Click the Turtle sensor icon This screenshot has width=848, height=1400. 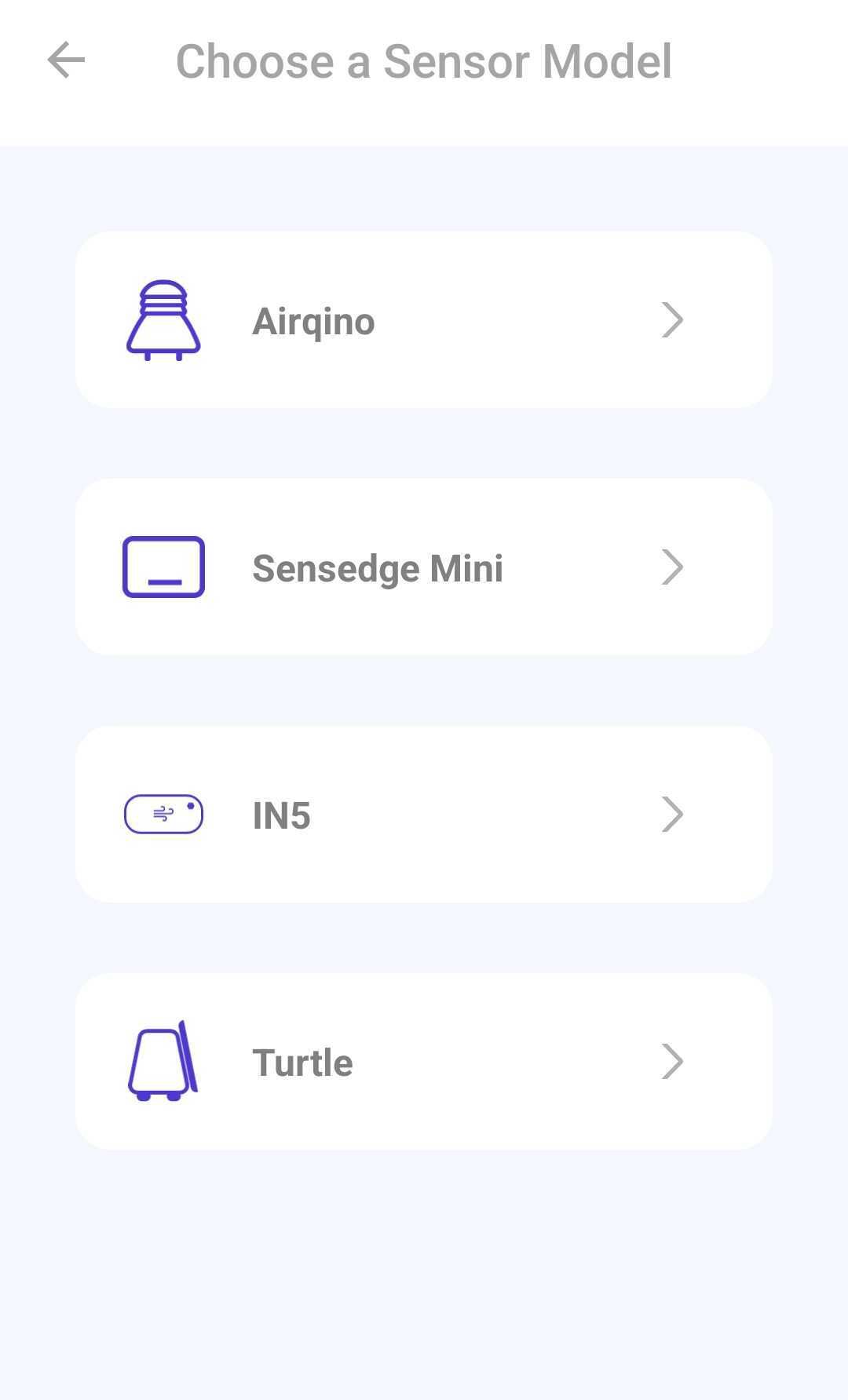pyautogui.click(x=164, y=1062)
